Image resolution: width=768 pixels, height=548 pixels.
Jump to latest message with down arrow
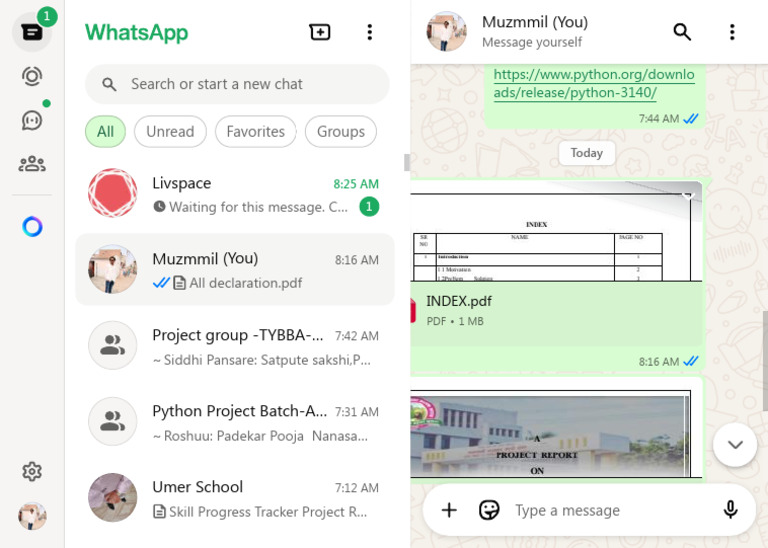[x=735, y=445]
